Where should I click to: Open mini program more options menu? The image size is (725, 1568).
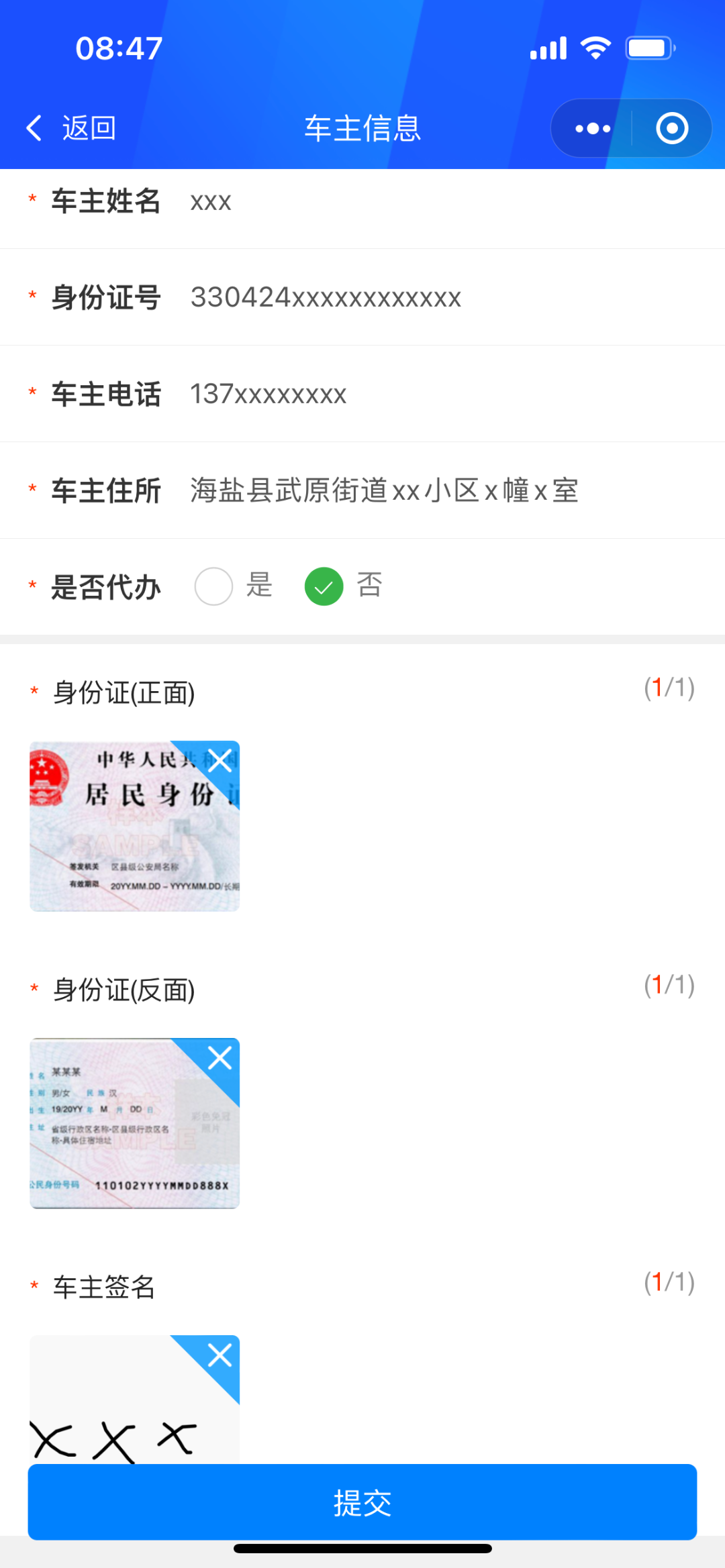click(x=593, y=128)
